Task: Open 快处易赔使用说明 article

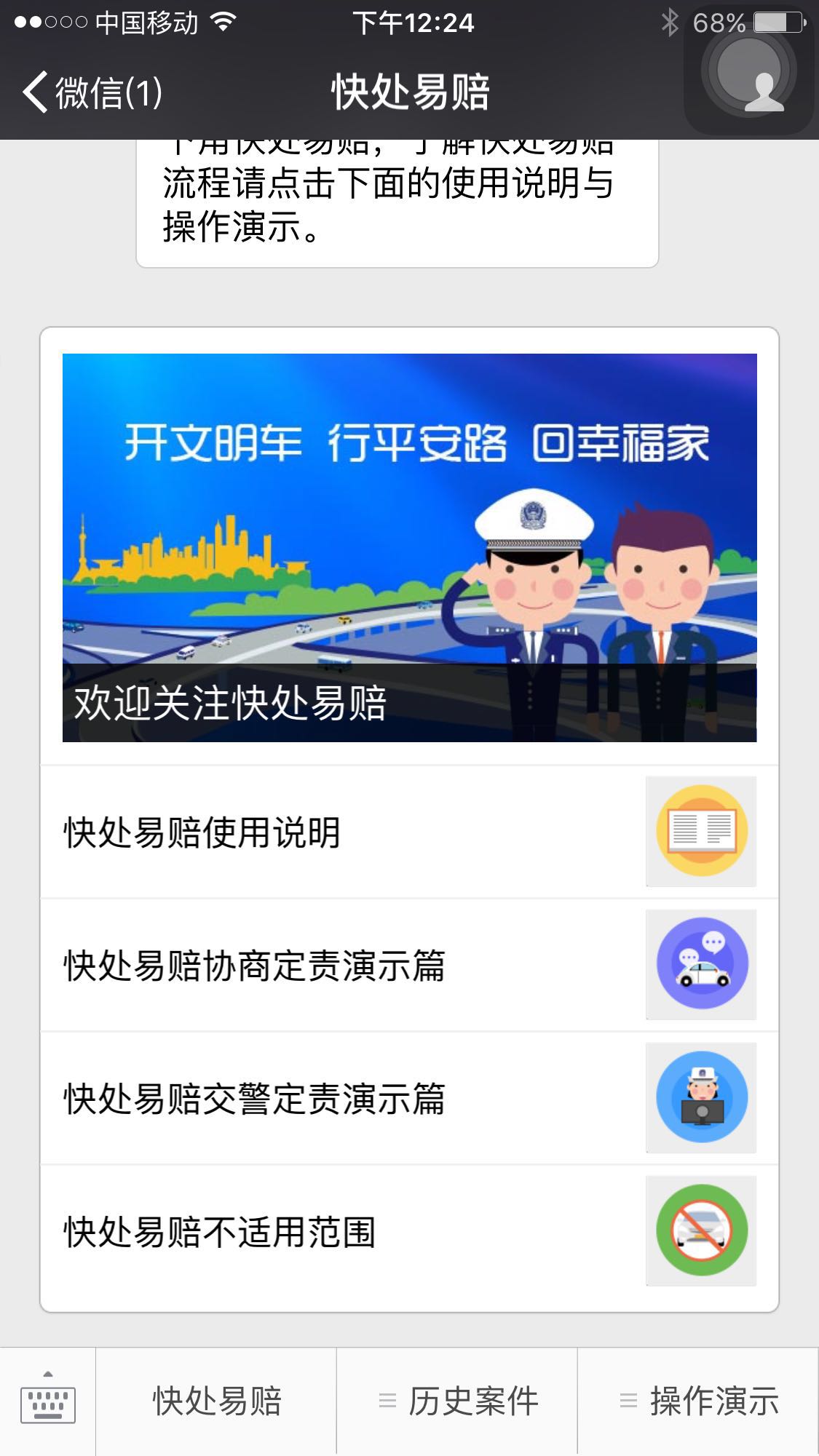Action: (x=409, y=832)
